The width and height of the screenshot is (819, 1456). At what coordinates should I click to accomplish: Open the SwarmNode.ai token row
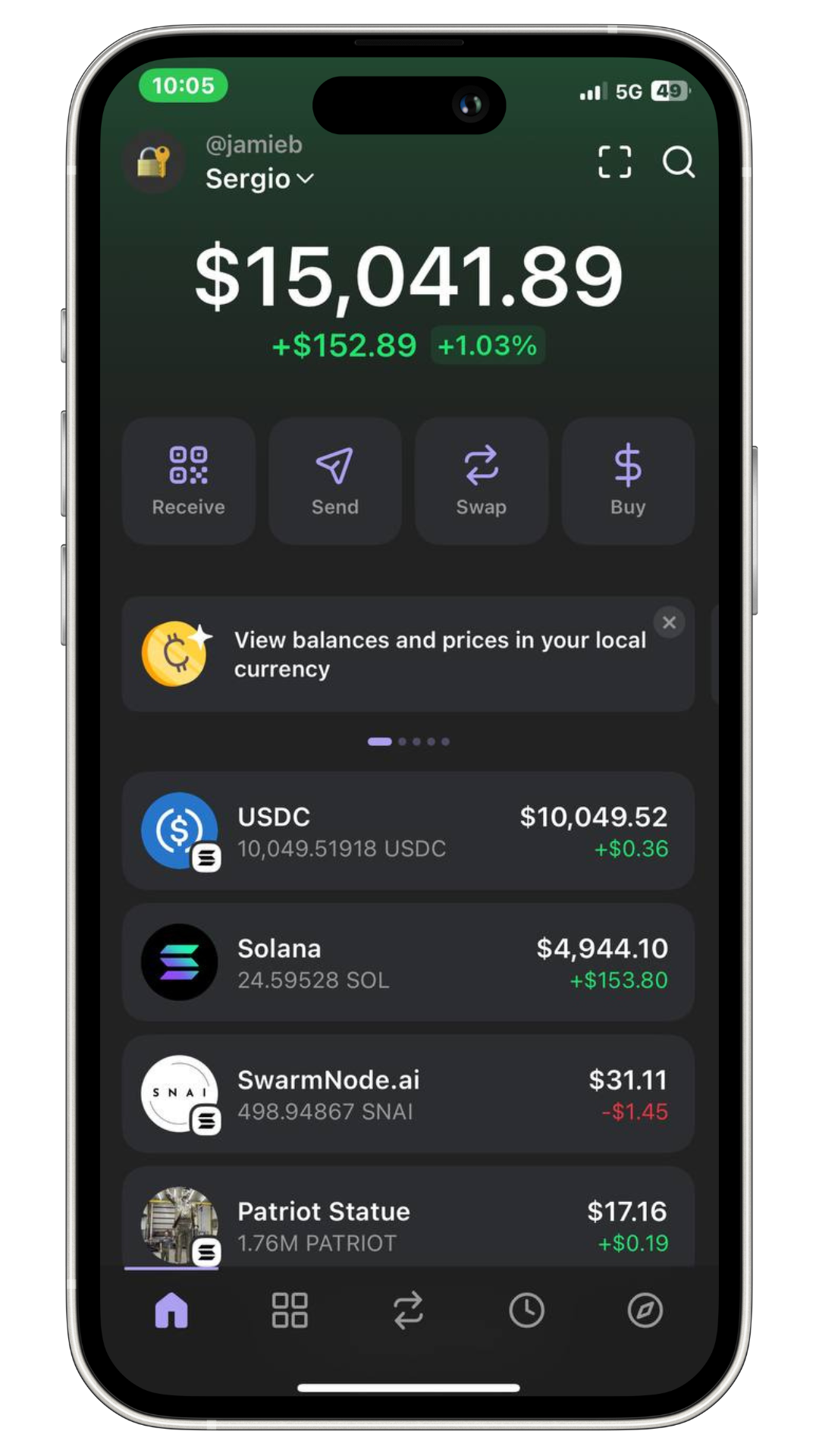[408, 1094]
